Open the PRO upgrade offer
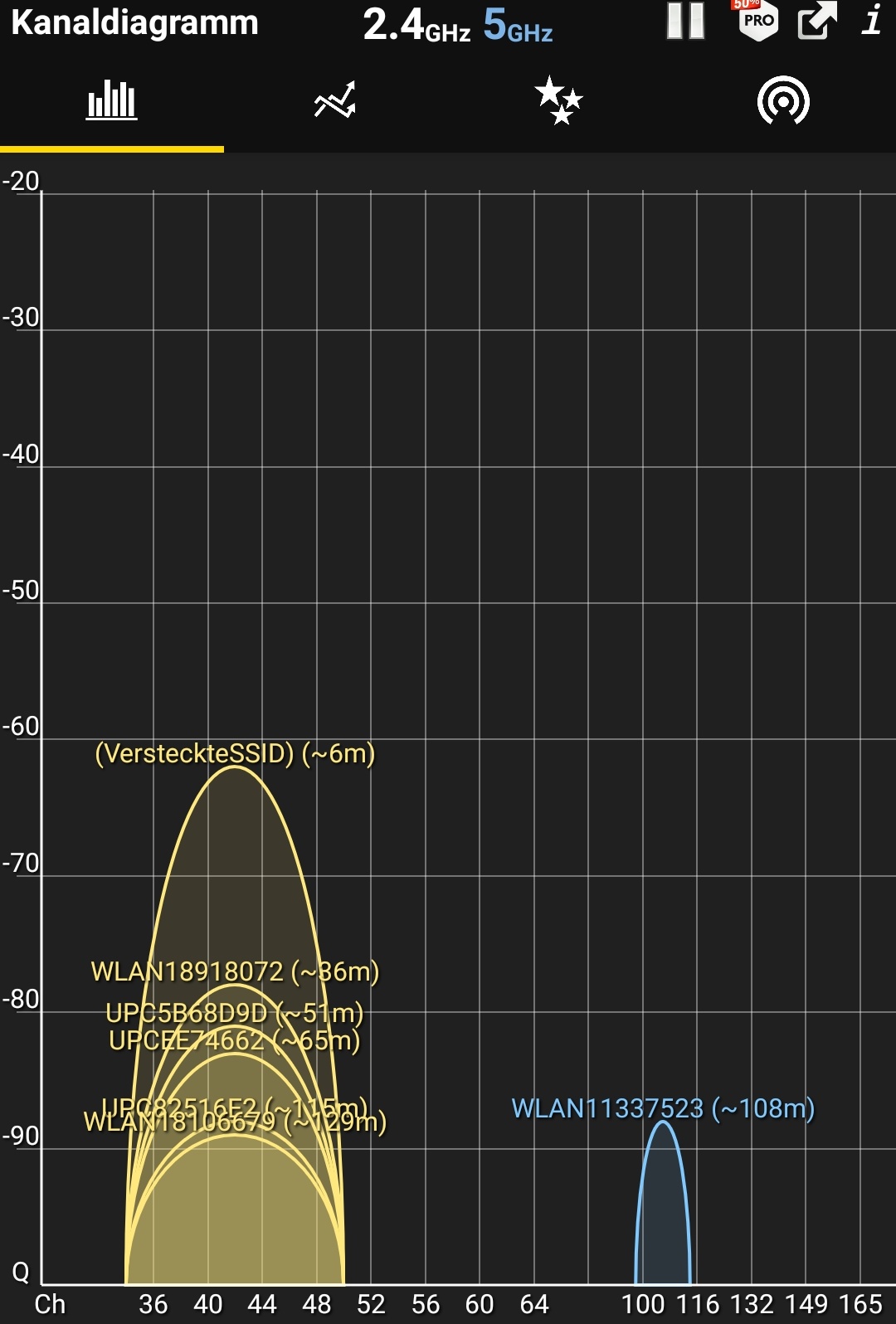This screenshot has width=896, height=1324. (x=757, y=20)
